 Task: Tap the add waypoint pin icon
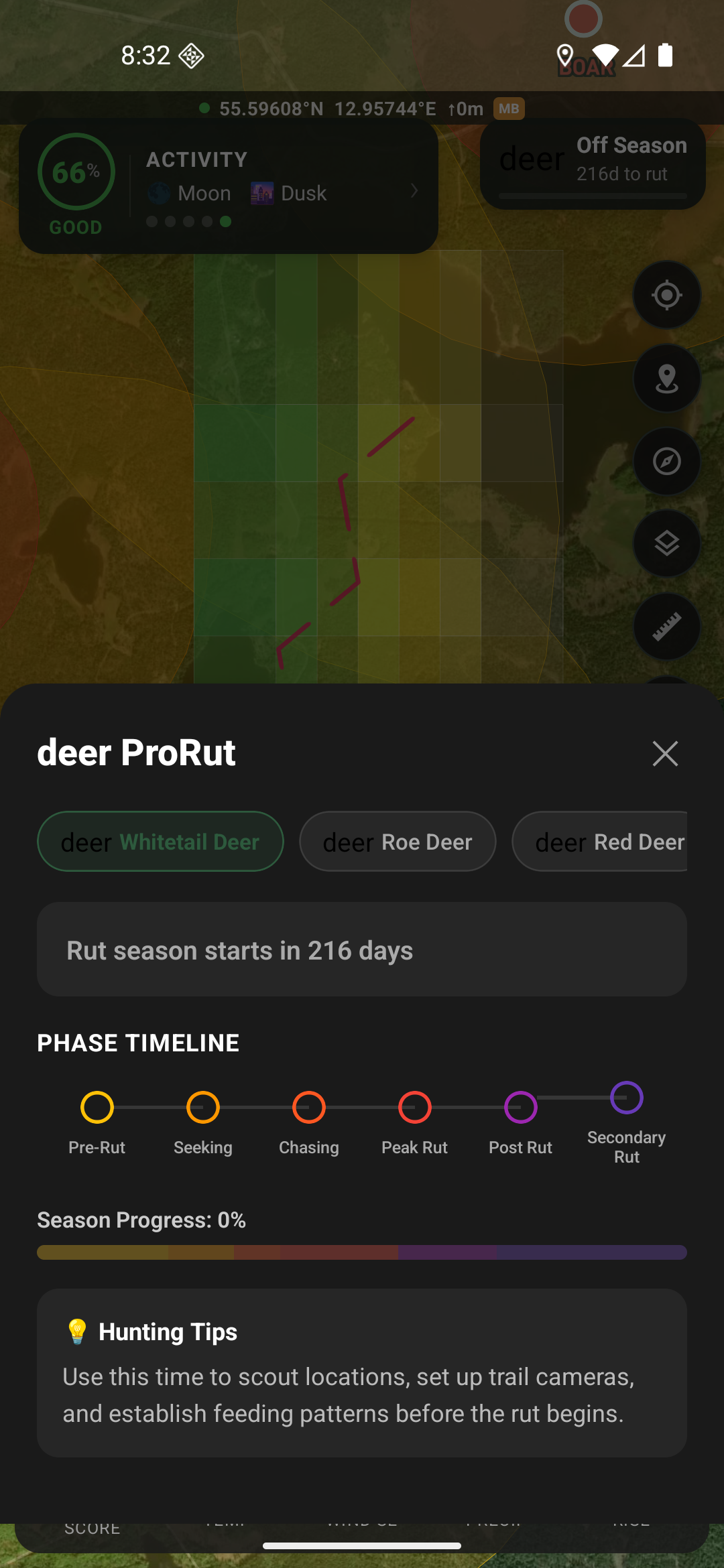coord(666,378)
